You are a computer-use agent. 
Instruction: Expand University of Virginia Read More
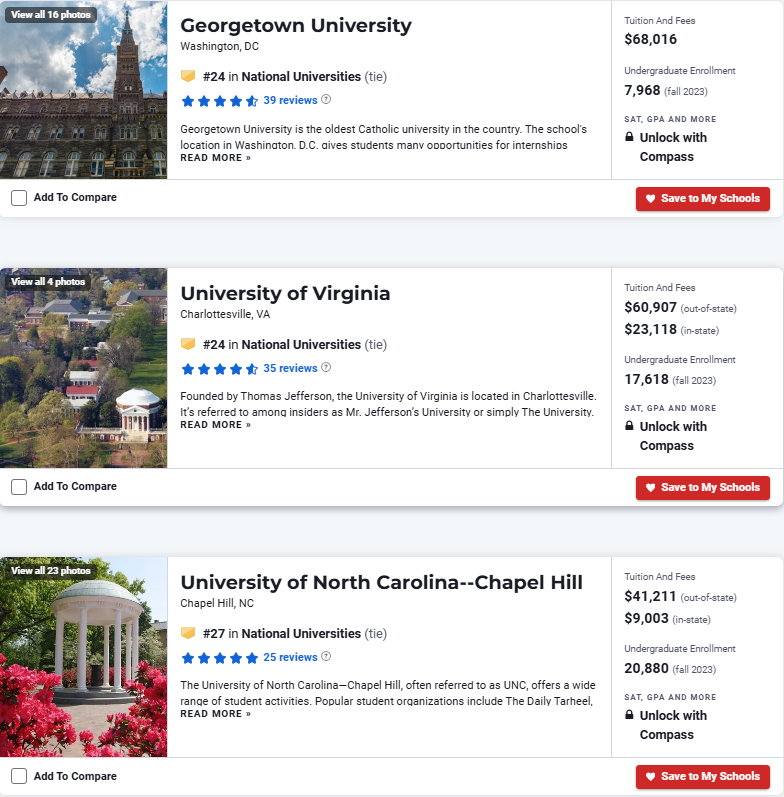click(215, 425)
